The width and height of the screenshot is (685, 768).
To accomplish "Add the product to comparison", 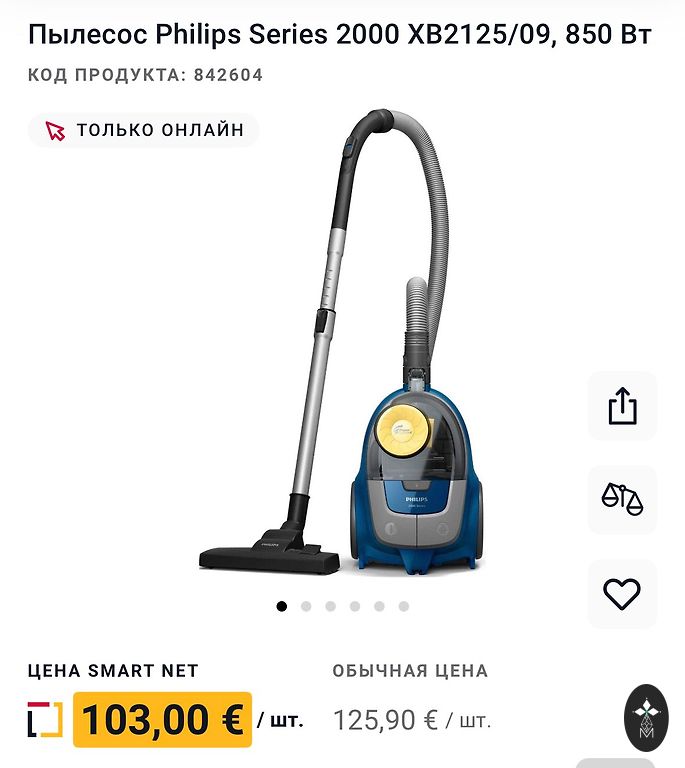I will coord(621,499).
